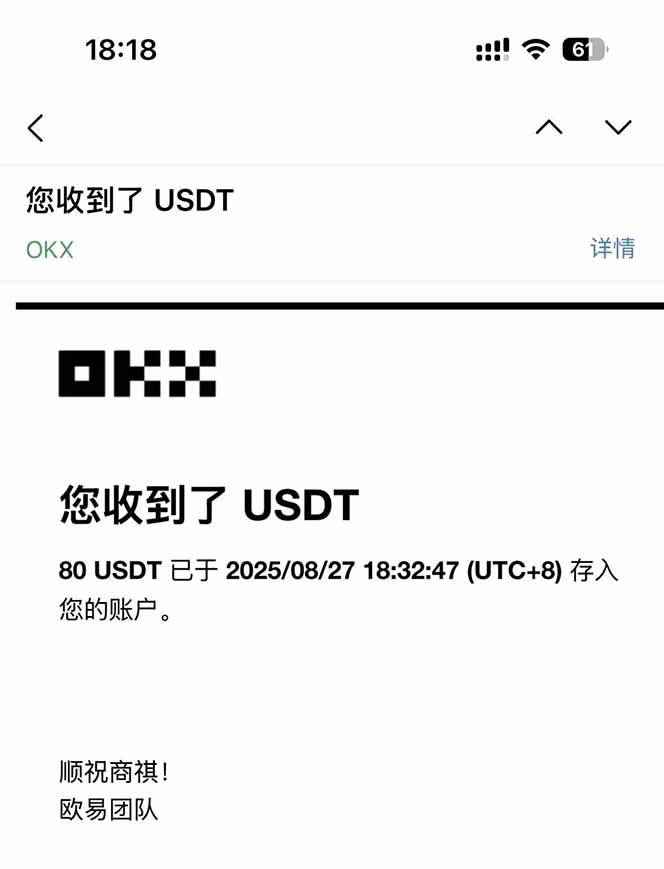Tap the OKX sender name

50,249
